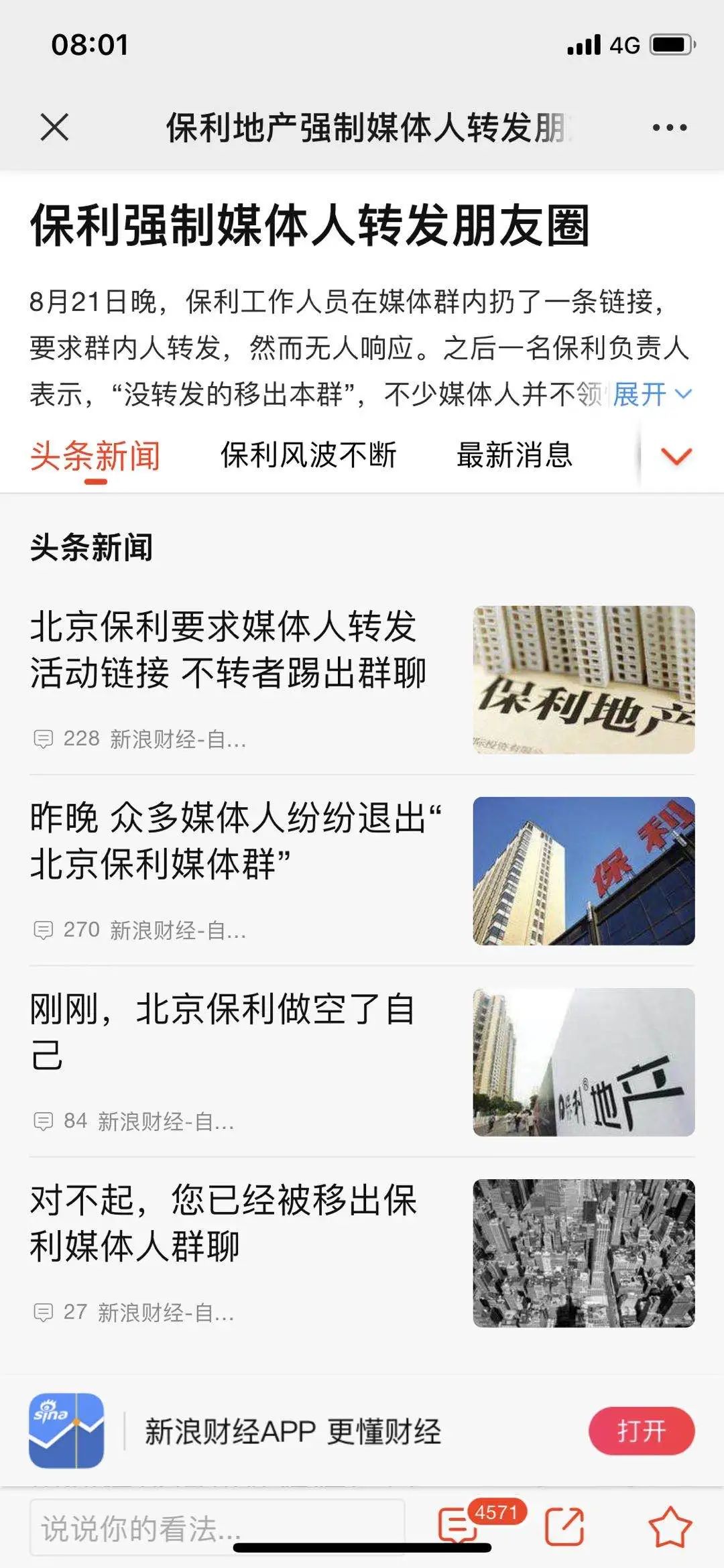
Task: Open article 北京保利要求媒体人转发活动链接
Action: pos(228,649)
